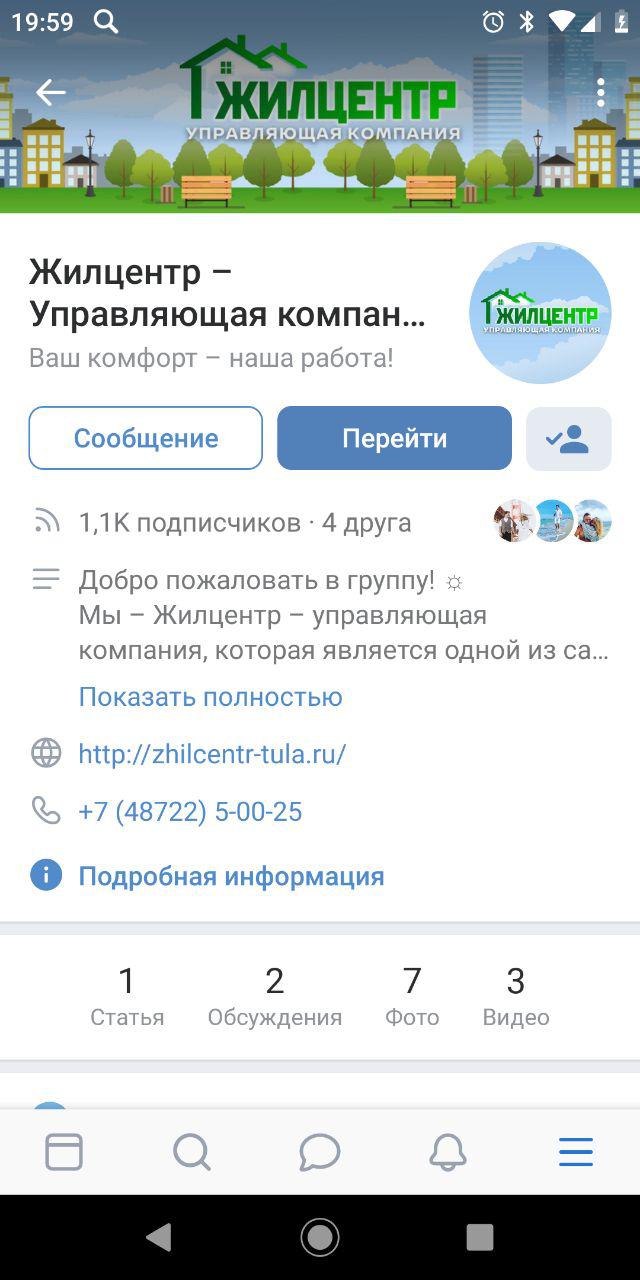Open the notifications bell tab

(x=448, y=1152)
